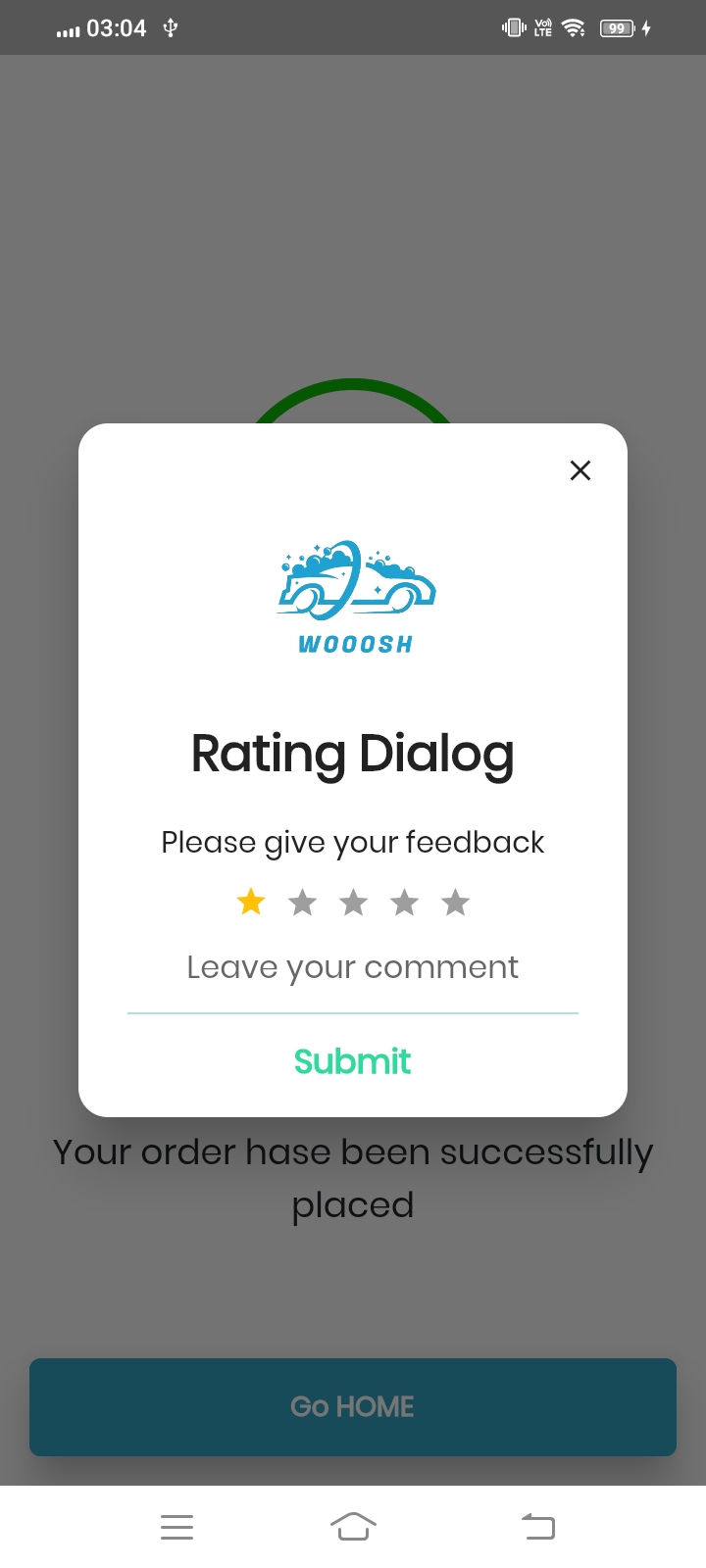
Task: Tap the Android home navigation icon
Action: point(353,1526)
